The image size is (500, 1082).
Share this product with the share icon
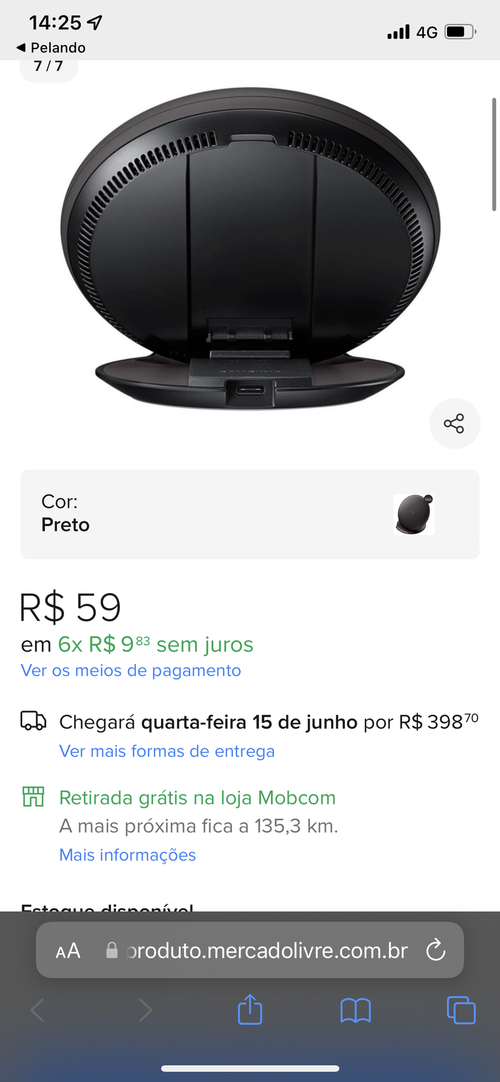point(454,423)
